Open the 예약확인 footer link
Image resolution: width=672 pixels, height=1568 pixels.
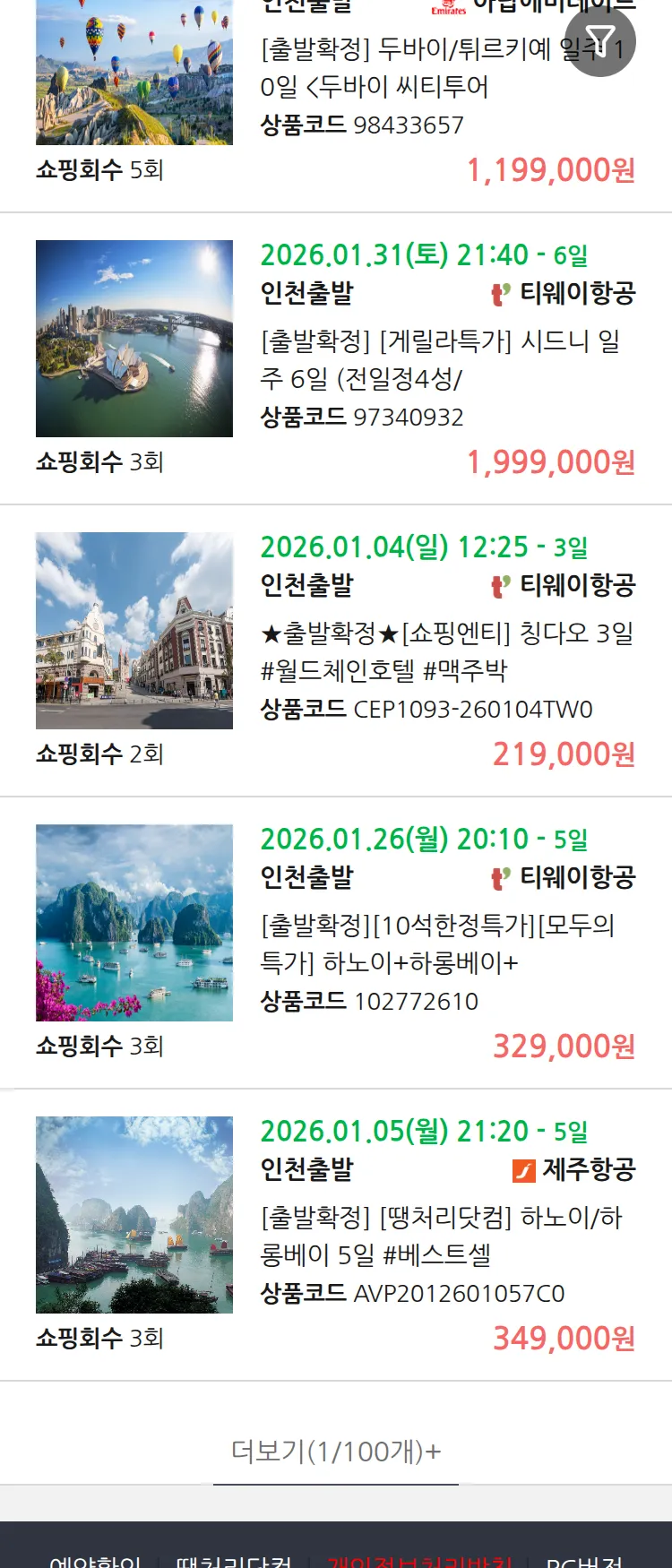coord(95,1561)
